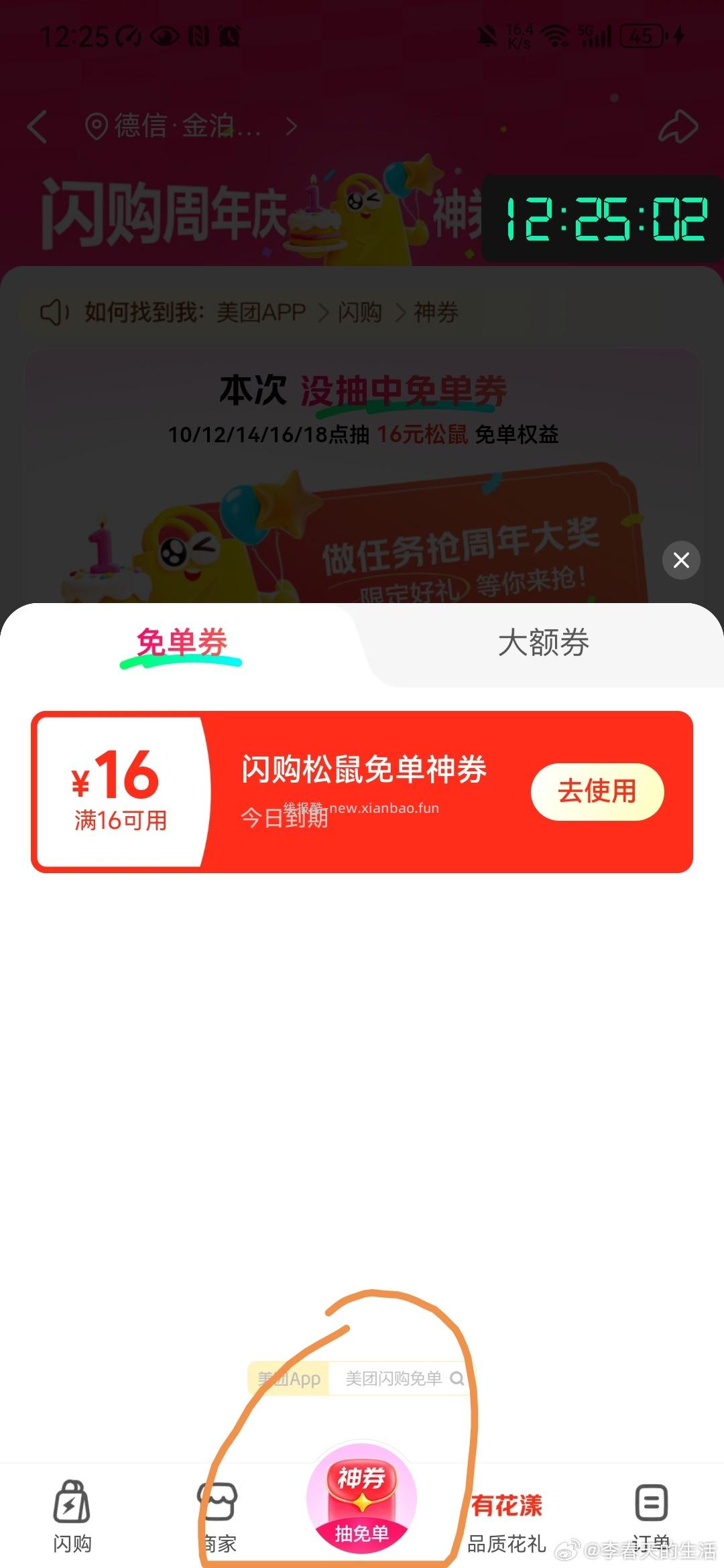
Task: Tap the 美团闪购免单 search input field
Action: click(392, 1378)
